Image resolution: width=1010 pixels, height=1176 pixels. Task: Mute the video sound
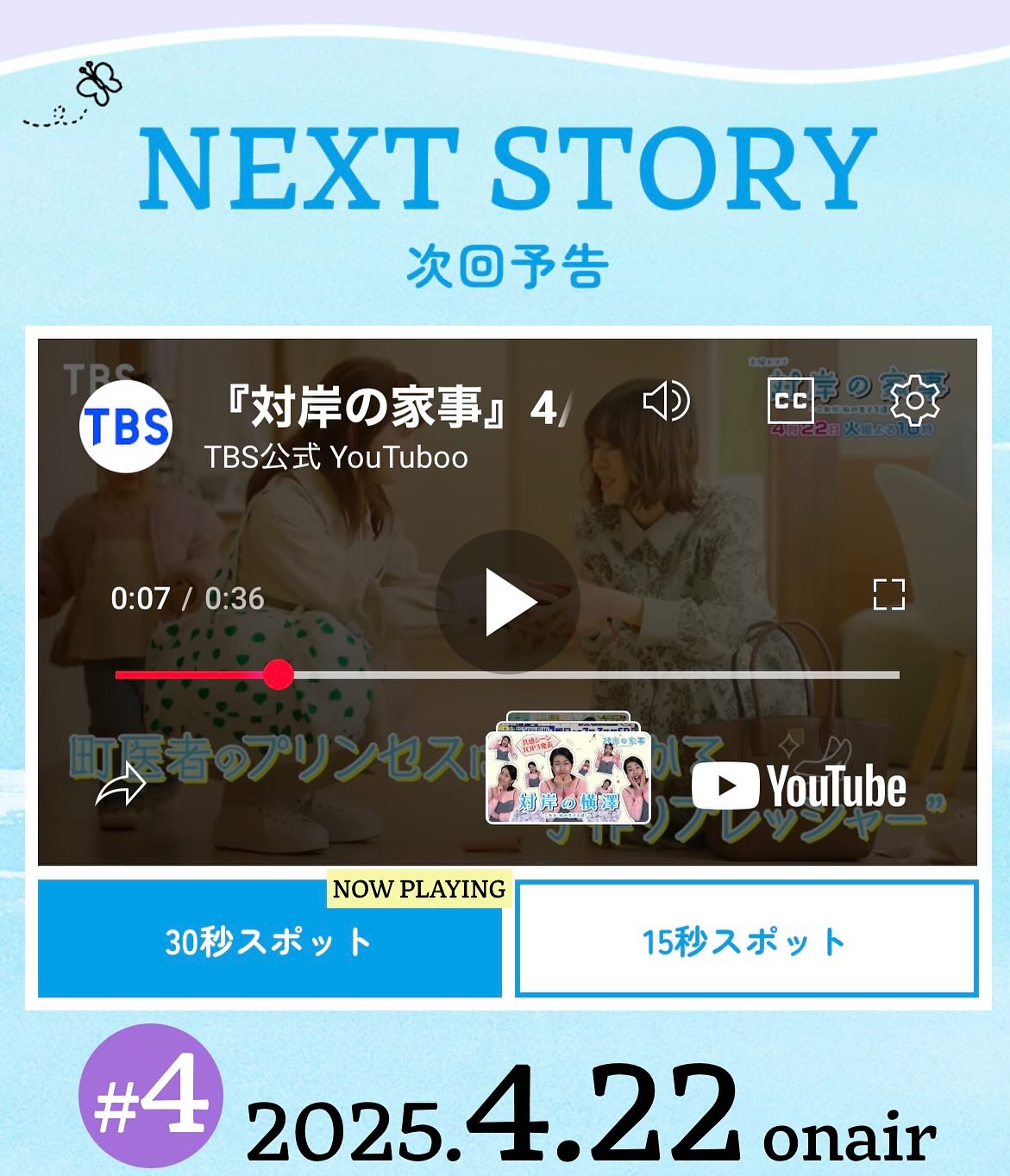click(666, 401)
